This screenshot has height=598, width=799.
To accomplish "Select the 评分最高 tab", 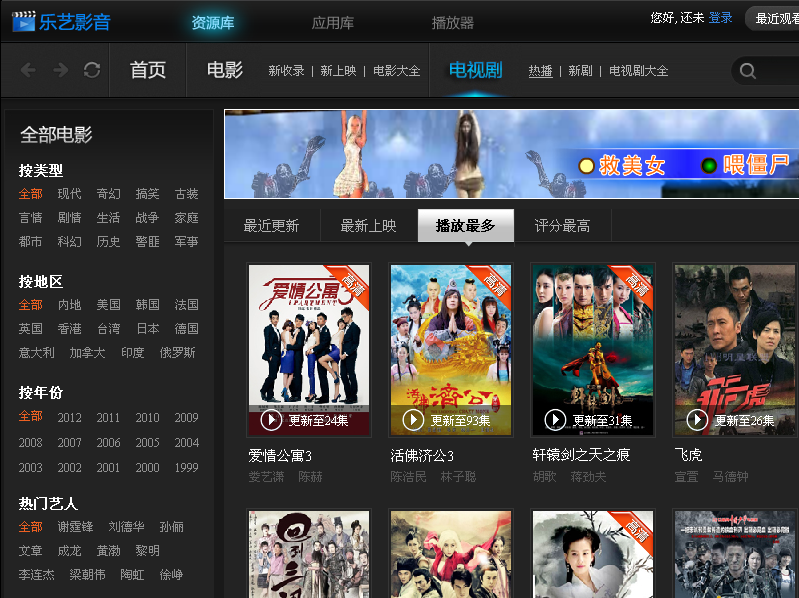I will coord(562,226).
